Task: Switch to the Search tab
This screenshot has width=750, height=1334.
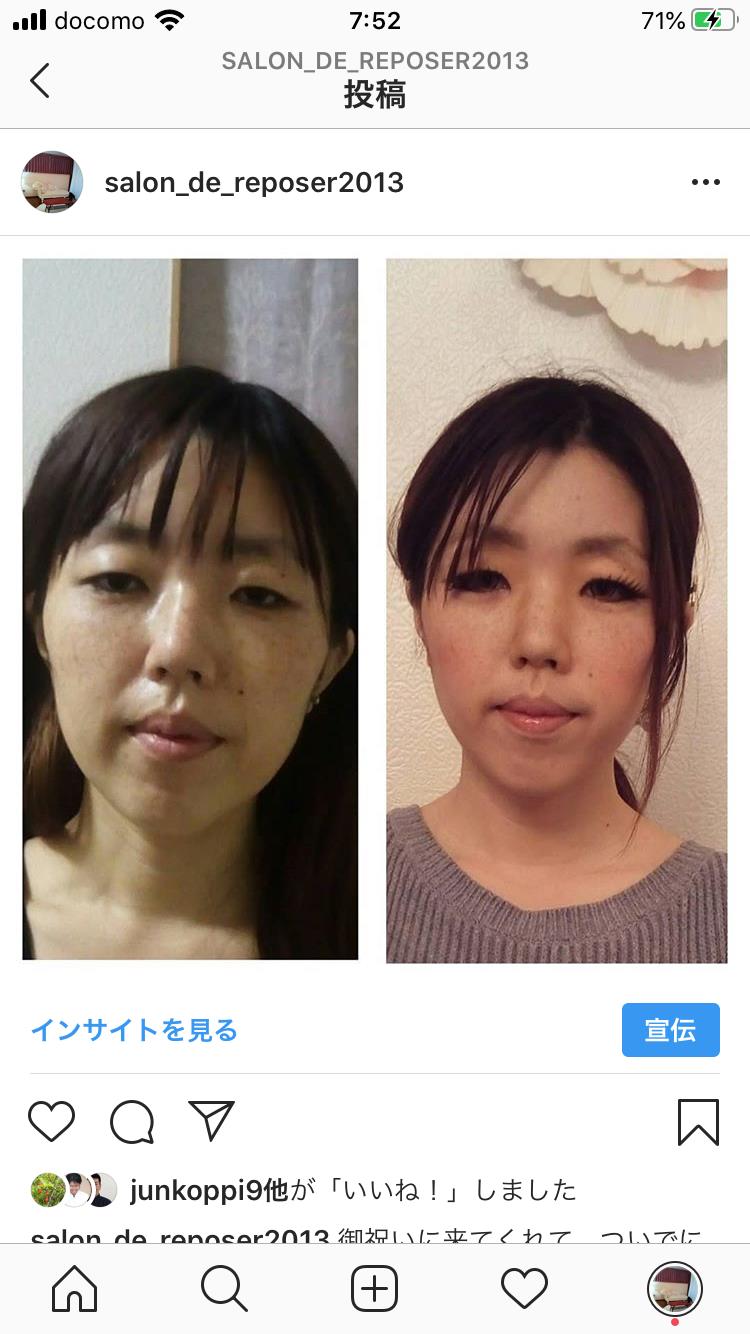Action: click(224, 1289)
